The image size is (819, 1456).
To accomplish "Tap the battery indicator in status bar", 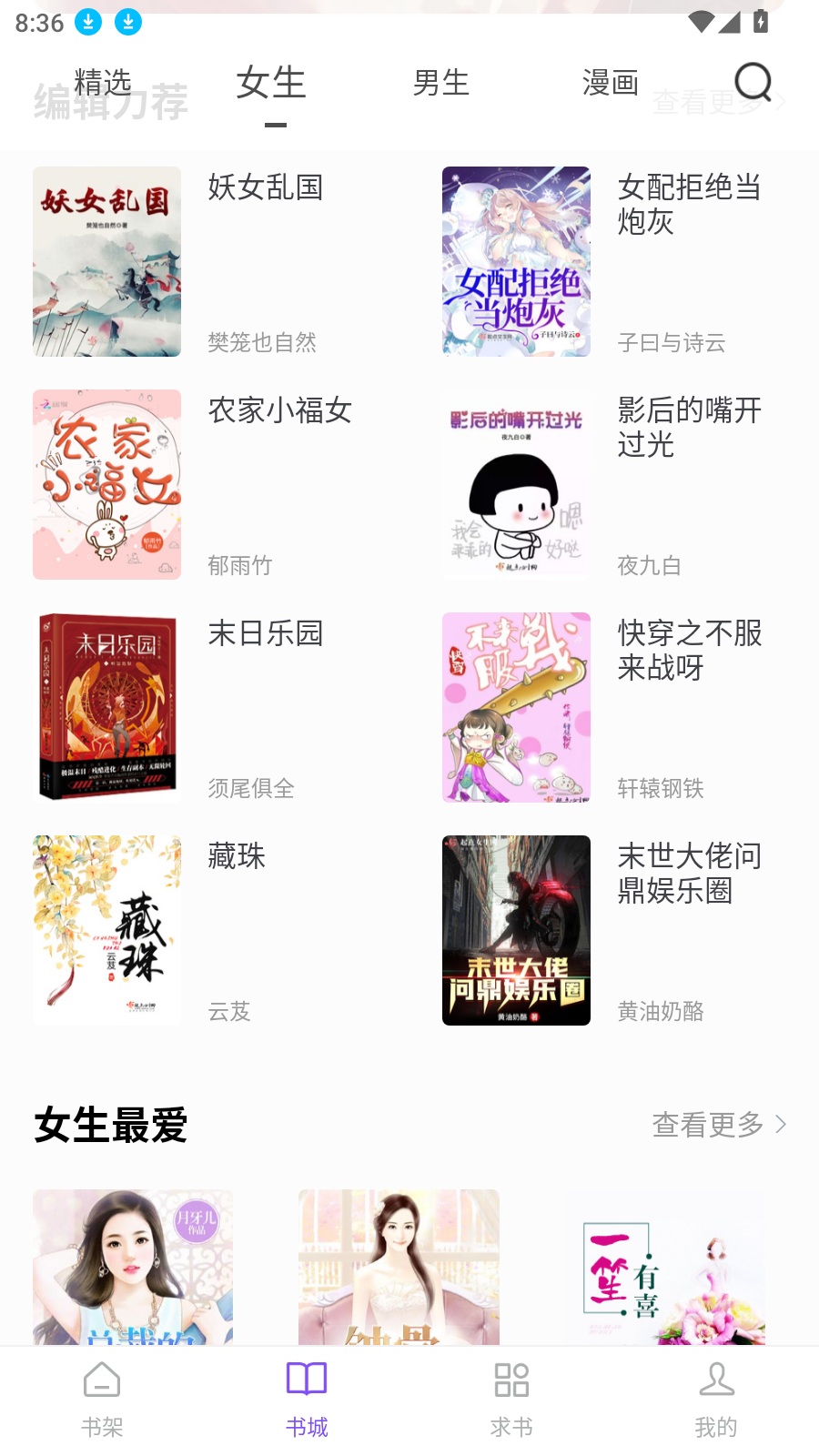I will [762, 22].
